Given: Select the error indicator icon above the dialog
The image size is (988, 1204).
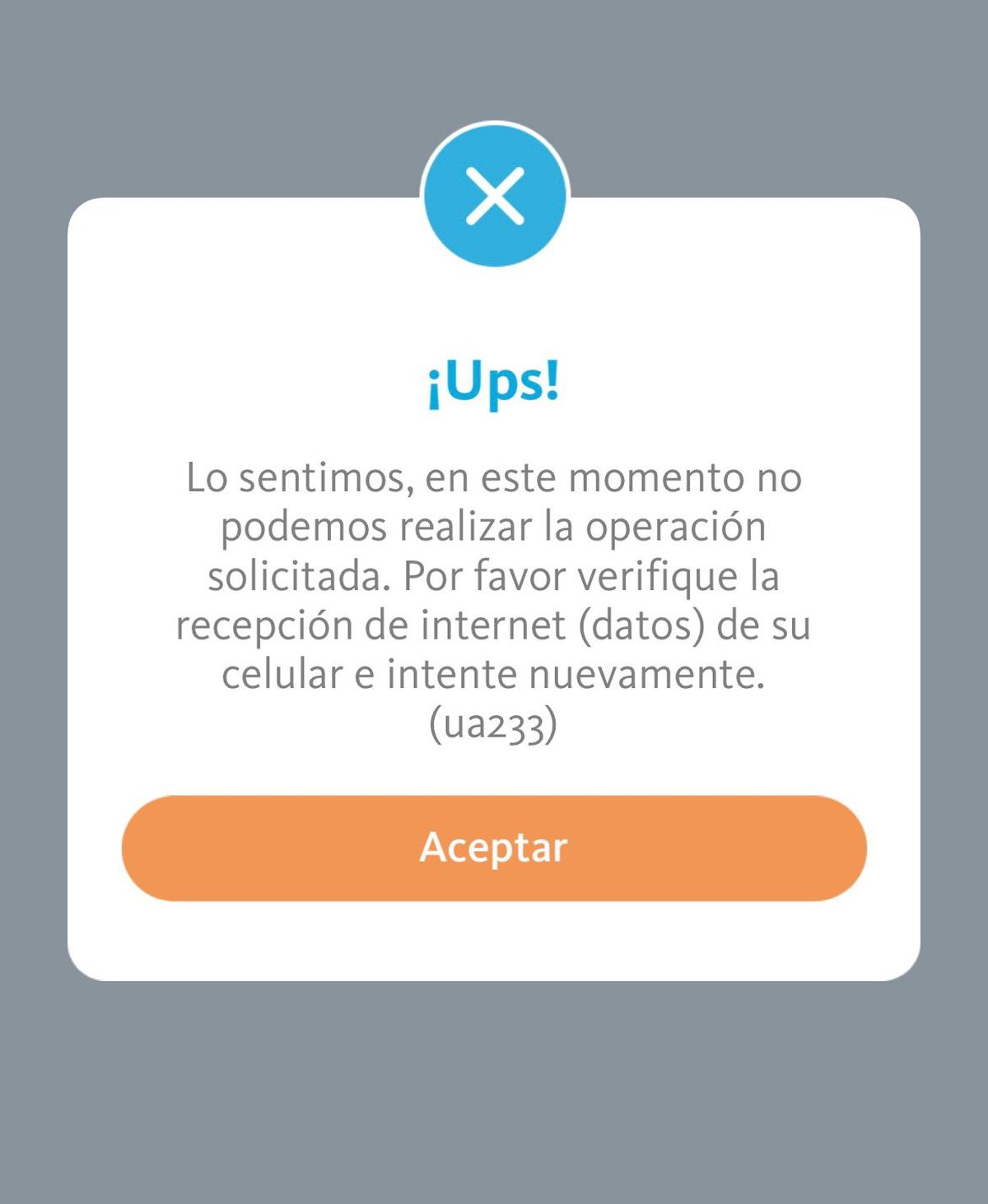Looking at the screenshot, I should point(494,195).
